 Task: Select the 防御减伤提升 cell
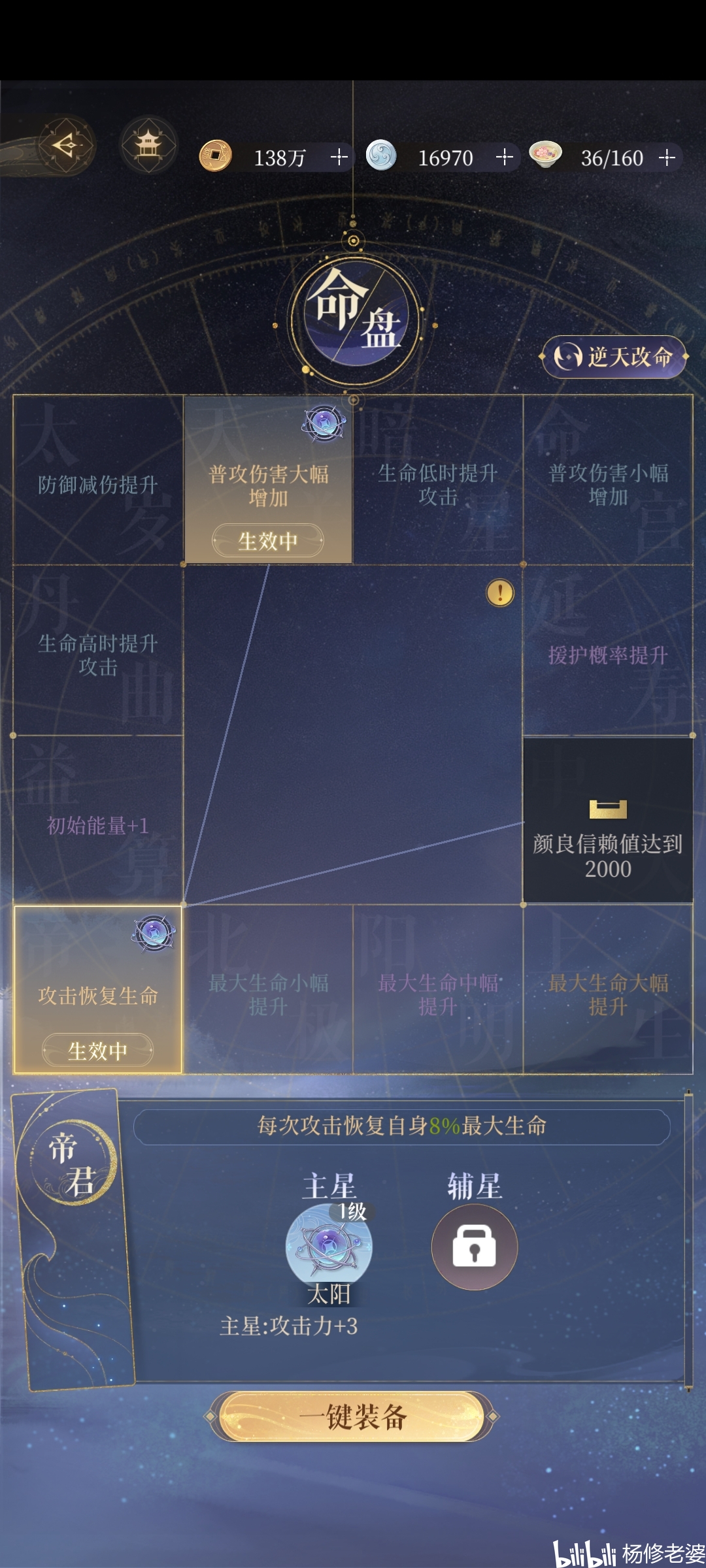tap(98, 480)
